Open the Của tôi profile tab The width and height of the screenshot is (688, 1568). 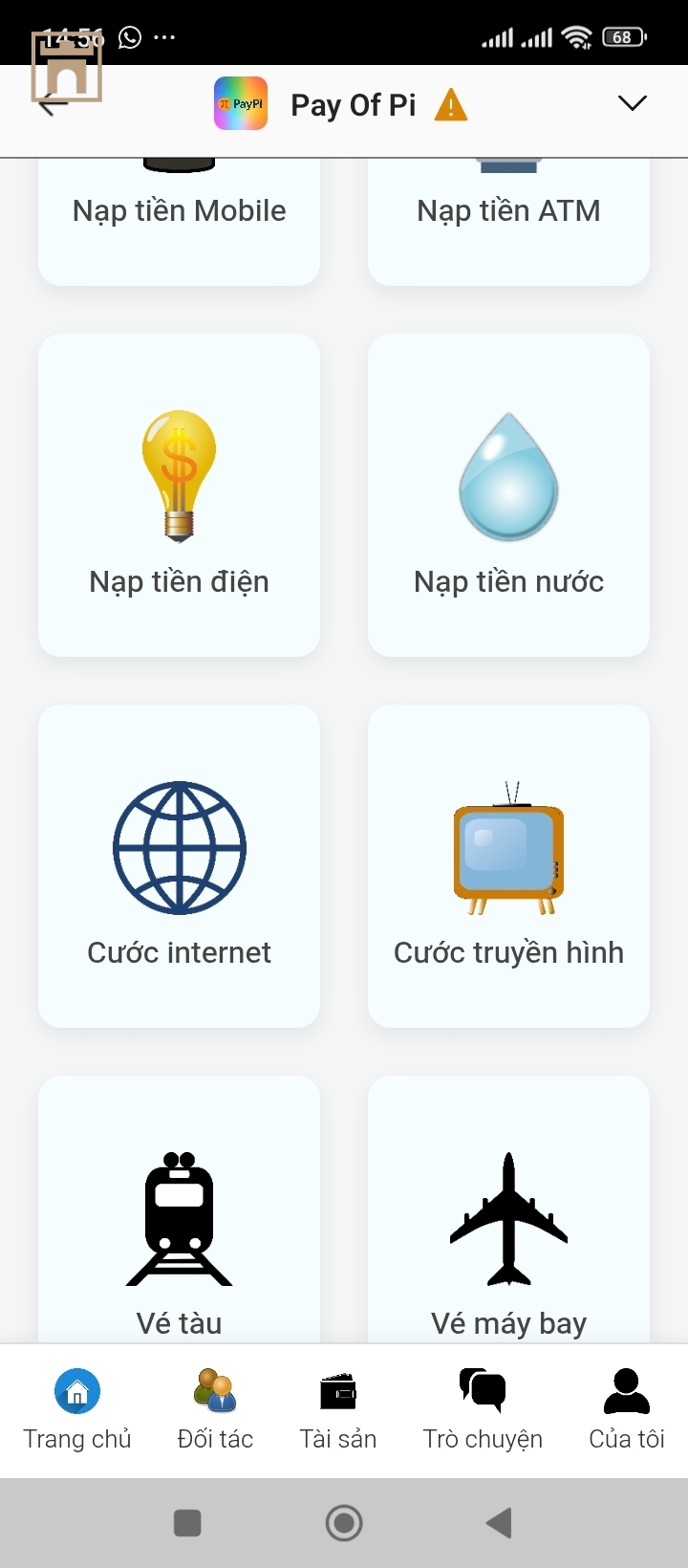point(626,1410)
